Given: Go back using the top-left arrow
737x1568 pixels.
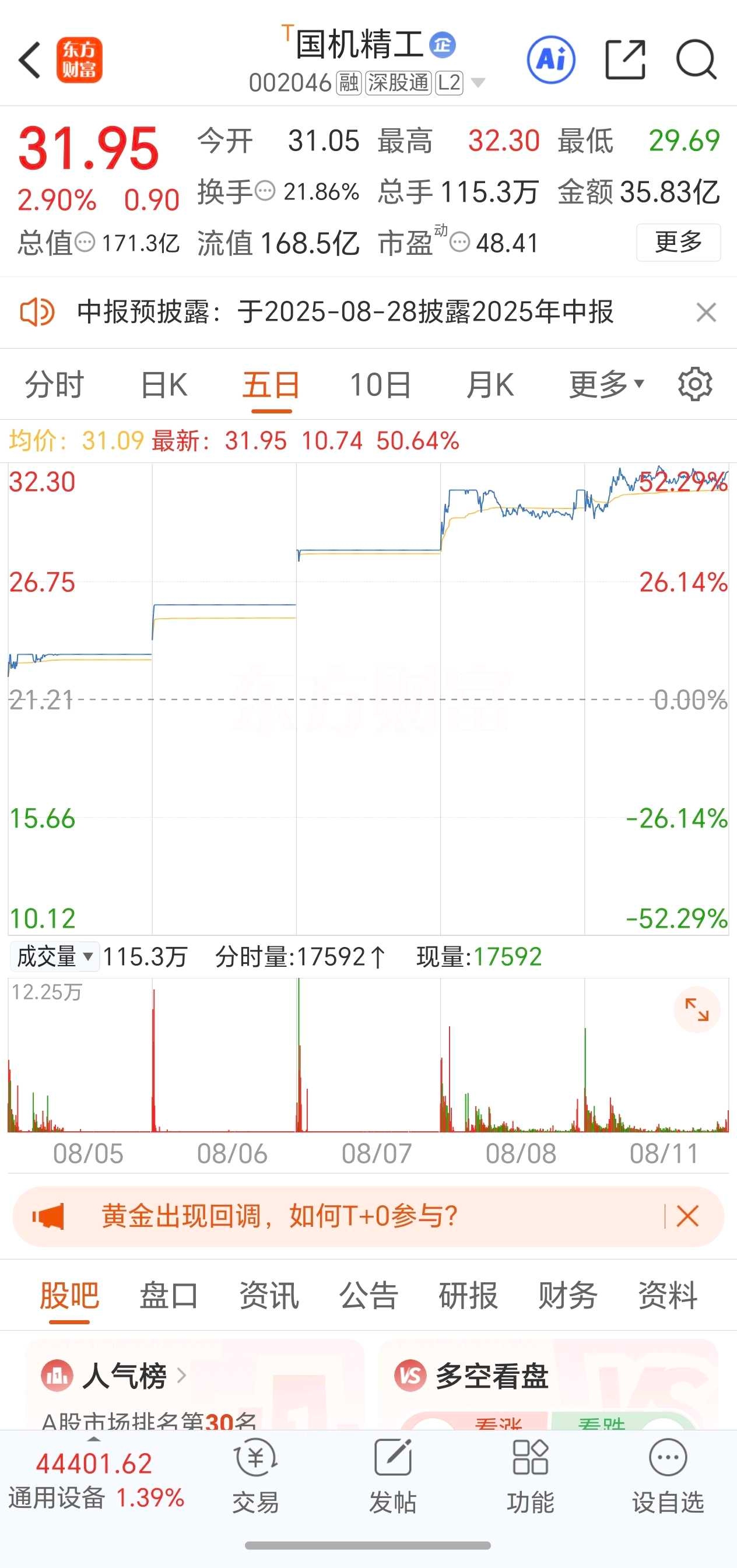Looking at the screenshot, I should coord(30,59).
